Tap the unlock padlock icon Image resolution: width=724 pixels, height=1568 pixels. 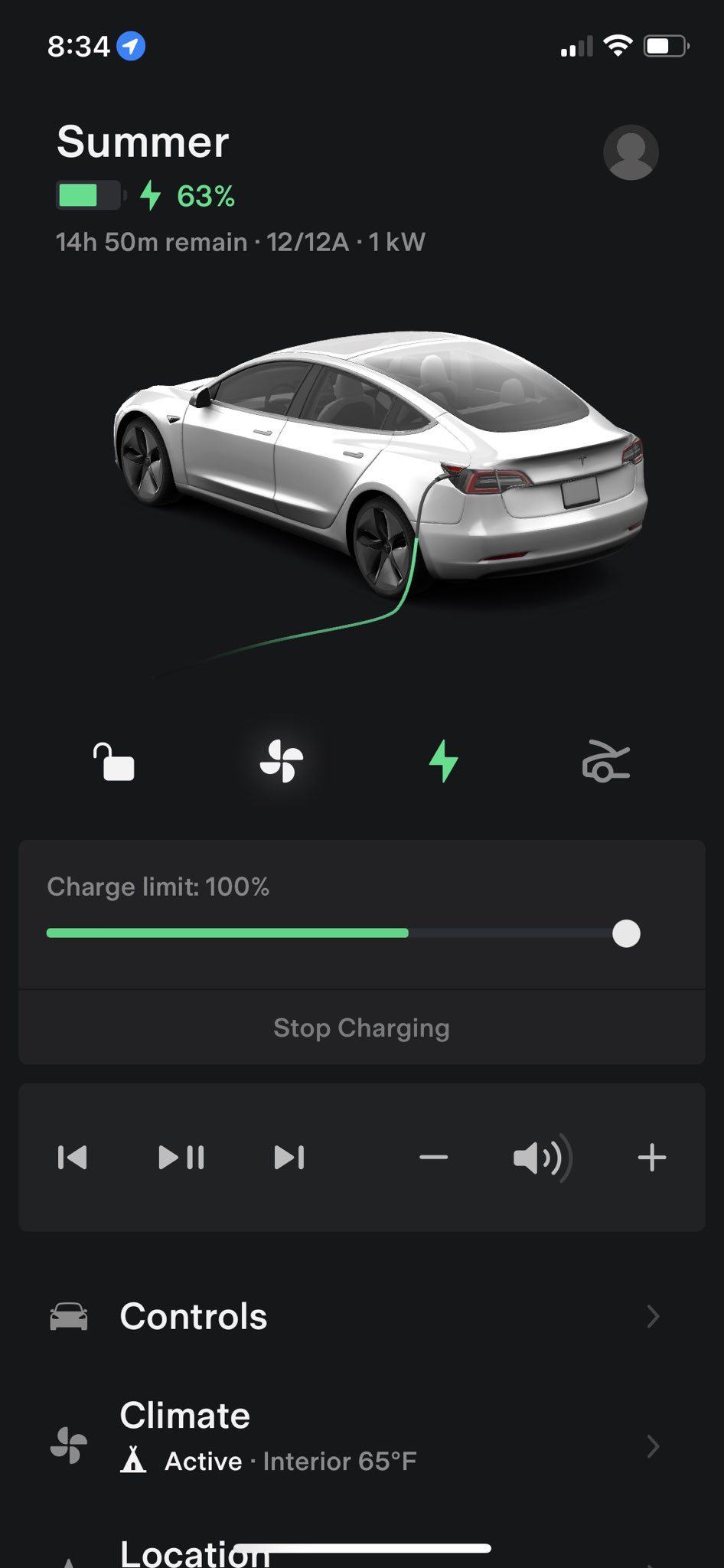[113, 762]
